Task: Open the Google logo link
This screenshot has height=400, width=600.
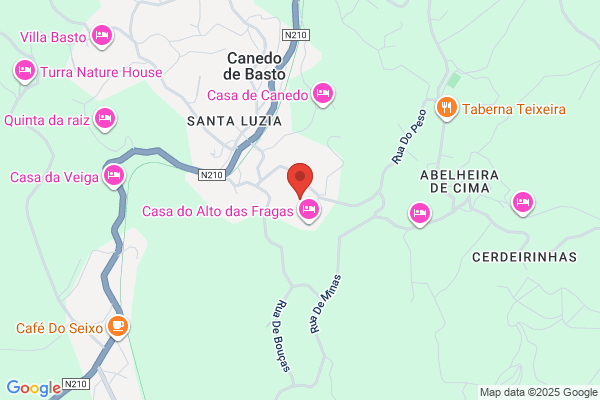Action: pyautogui.click(x=34, y=388)
